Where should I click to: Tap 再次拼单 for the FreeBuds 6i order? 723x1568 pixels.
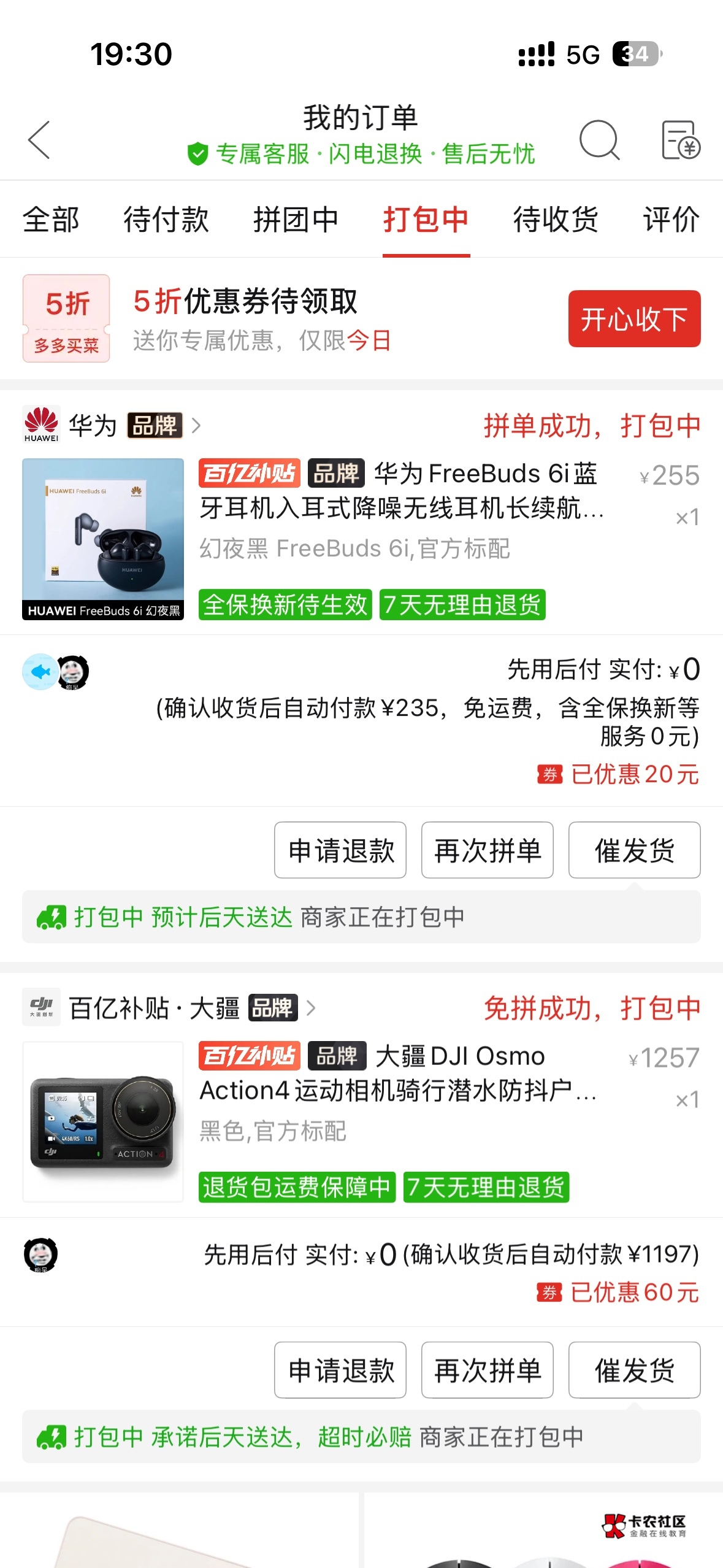click(x=488, y=850)
